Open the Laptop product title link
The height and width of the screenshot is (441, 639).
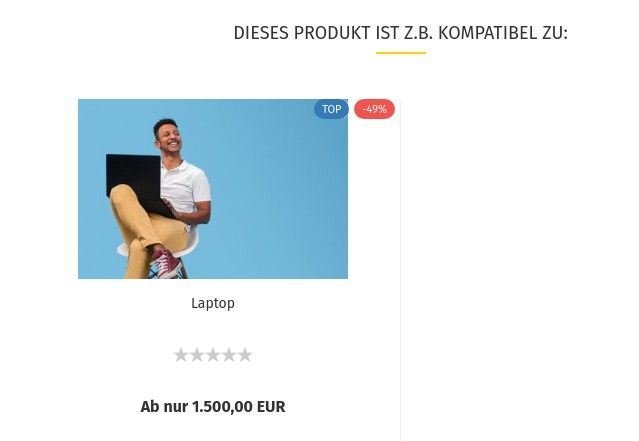pos(213,303)
